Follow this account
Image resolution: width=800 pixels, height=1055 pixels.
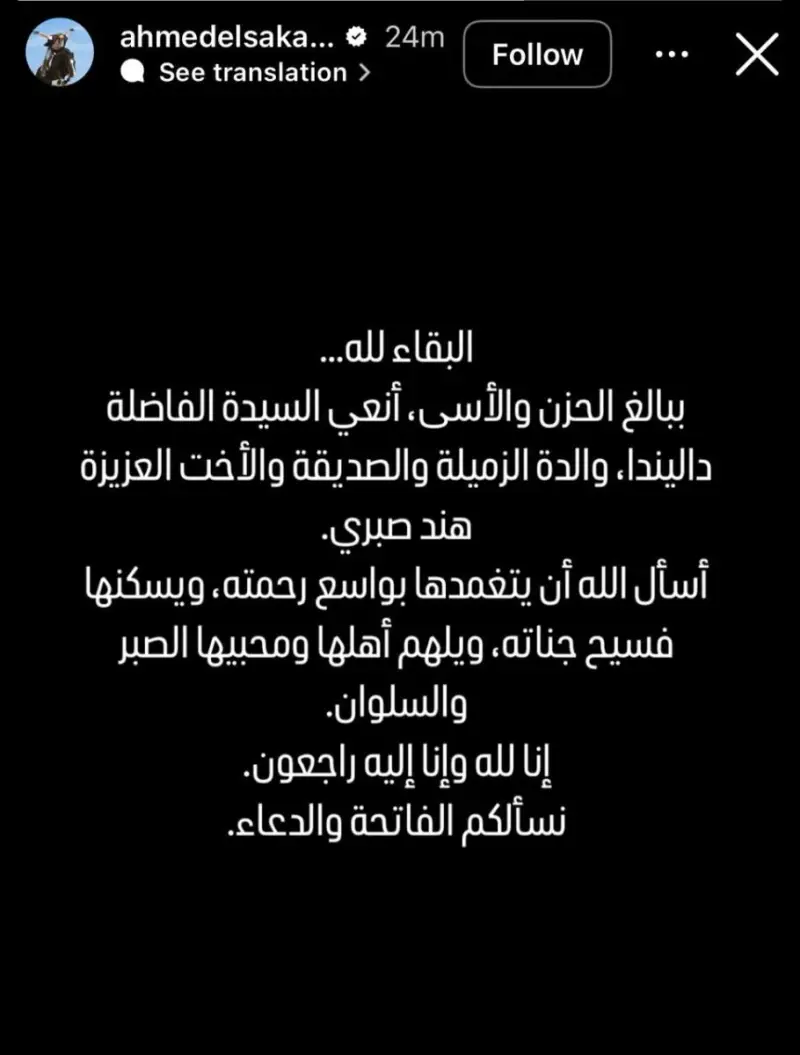pyautogui.click(x=537, y=54)
